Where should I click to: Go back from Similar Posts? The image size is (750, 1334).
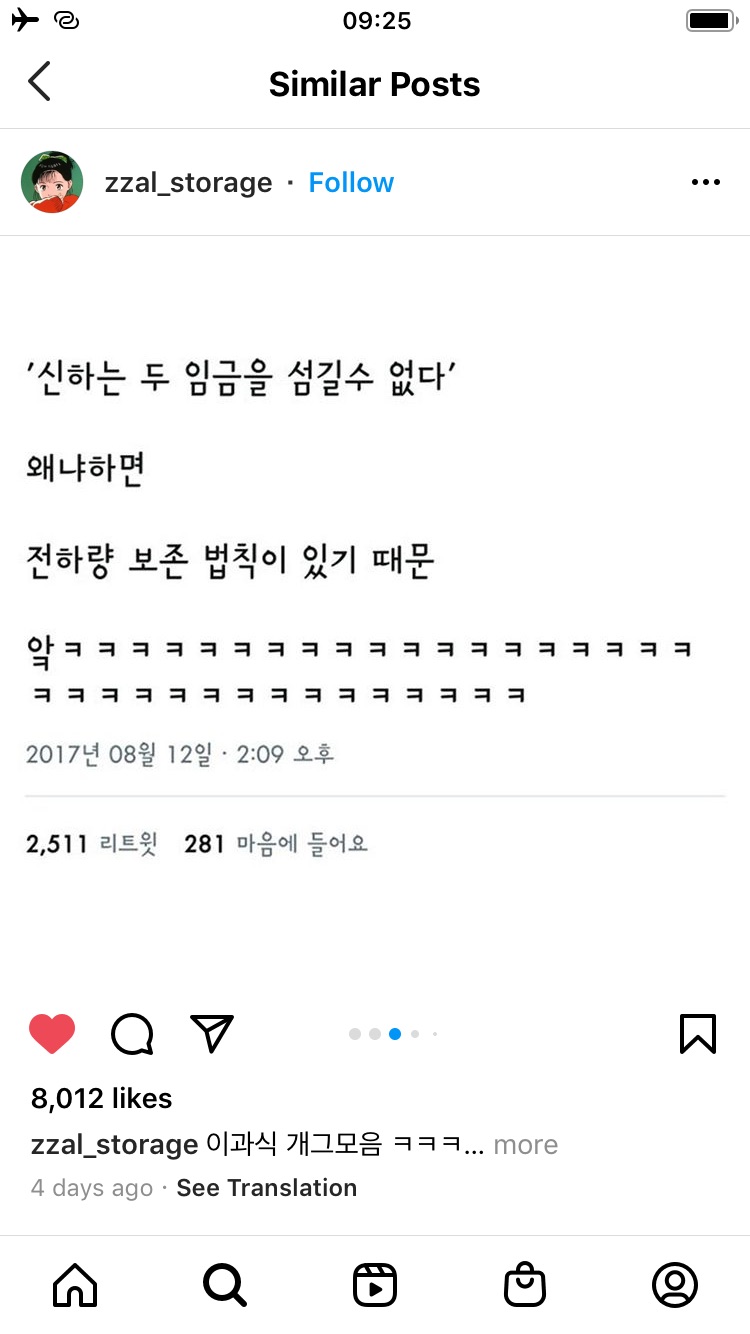point(40,82)
